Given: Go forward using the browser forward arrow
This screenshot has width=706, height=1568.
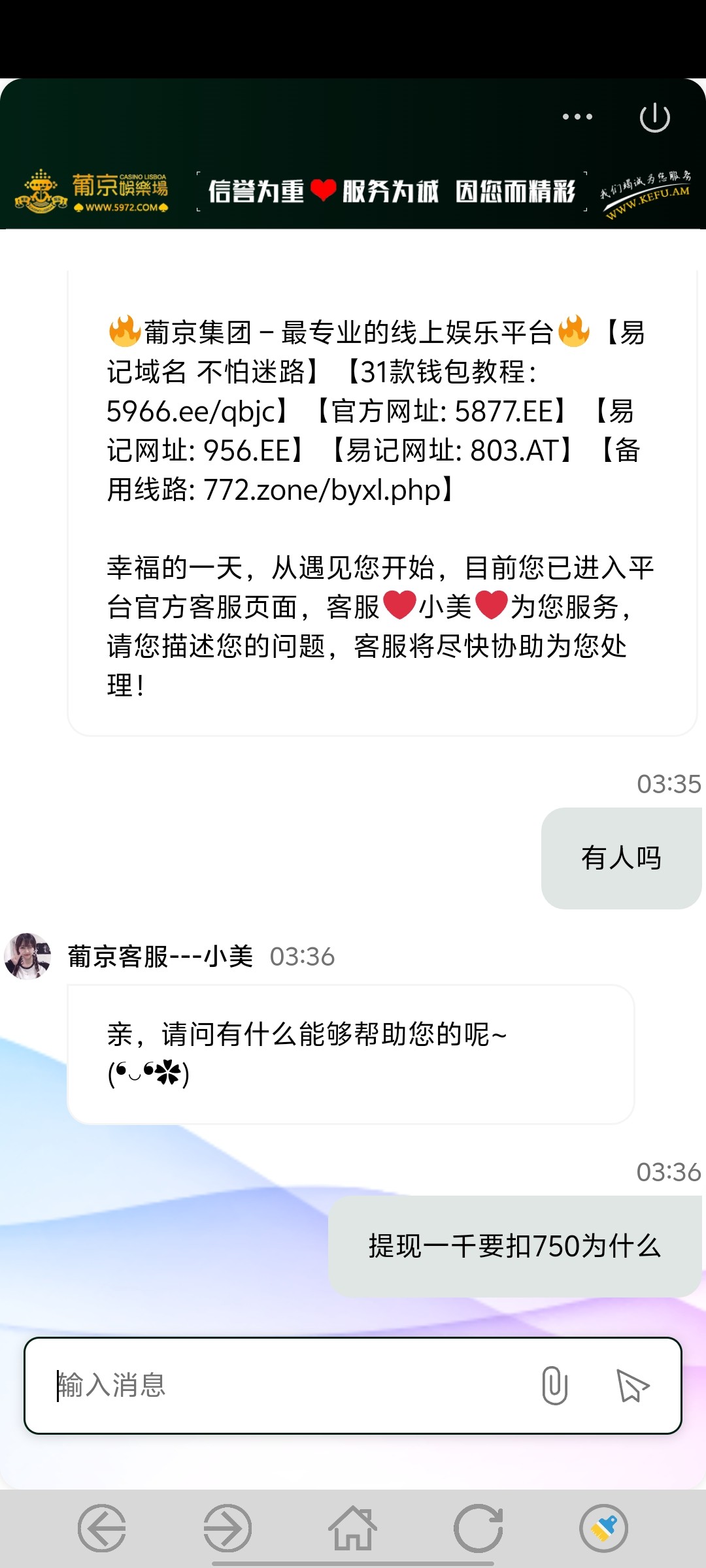Looking at the screenshot, I should (227, 1528).
